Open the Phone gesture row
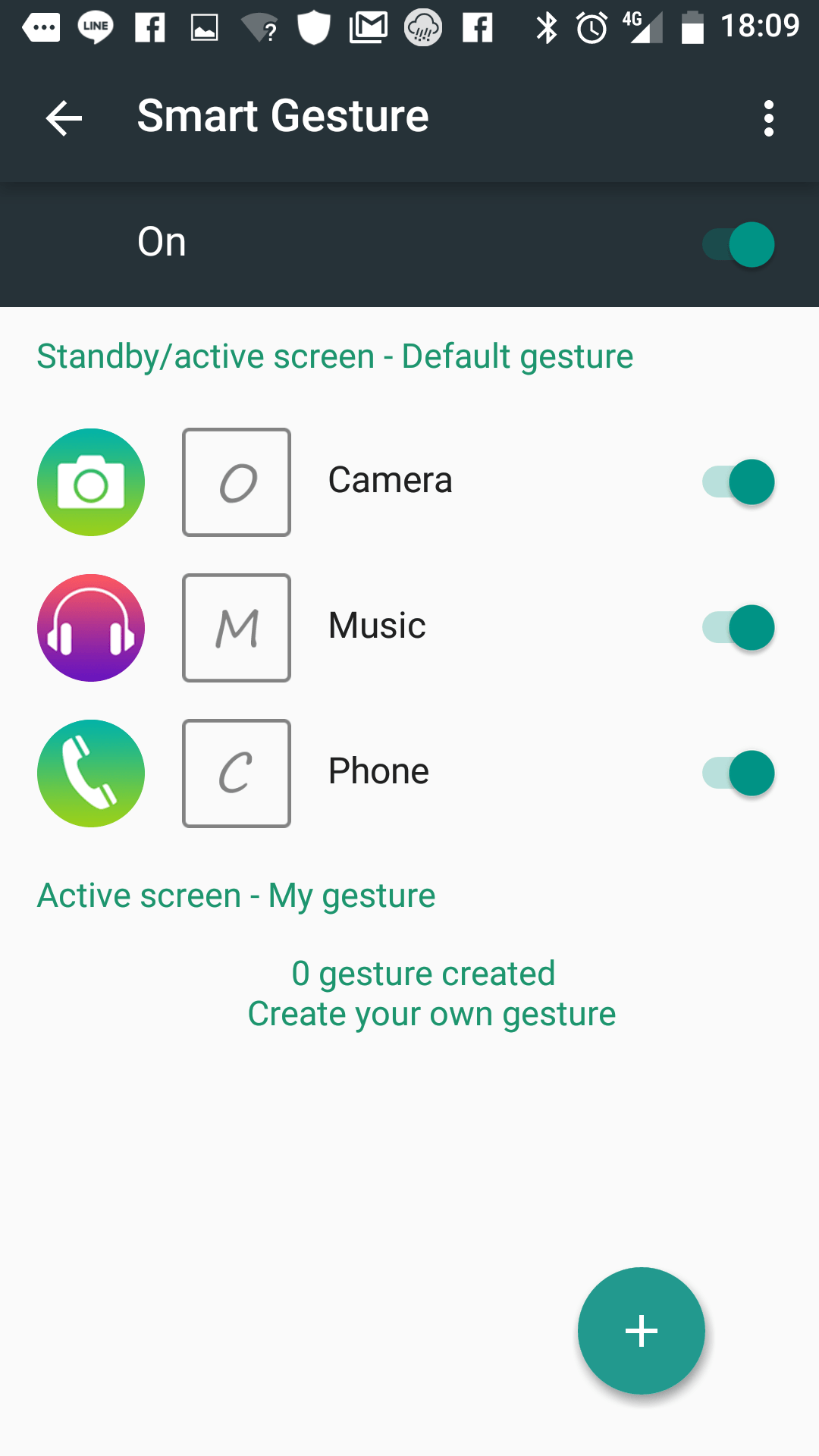The height and width of the screenshot is (1456, 819). (x=378, y=772)
